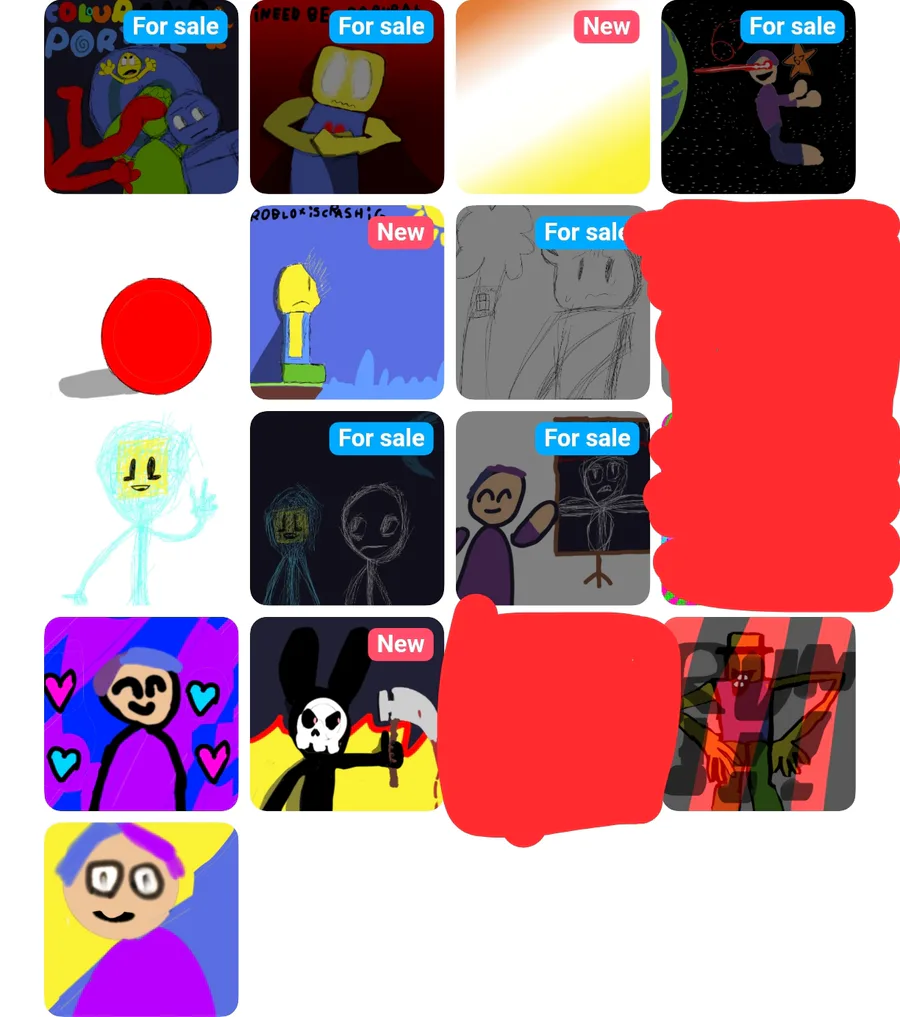Open the glasses character with purple hair

(x=141, y=919)
